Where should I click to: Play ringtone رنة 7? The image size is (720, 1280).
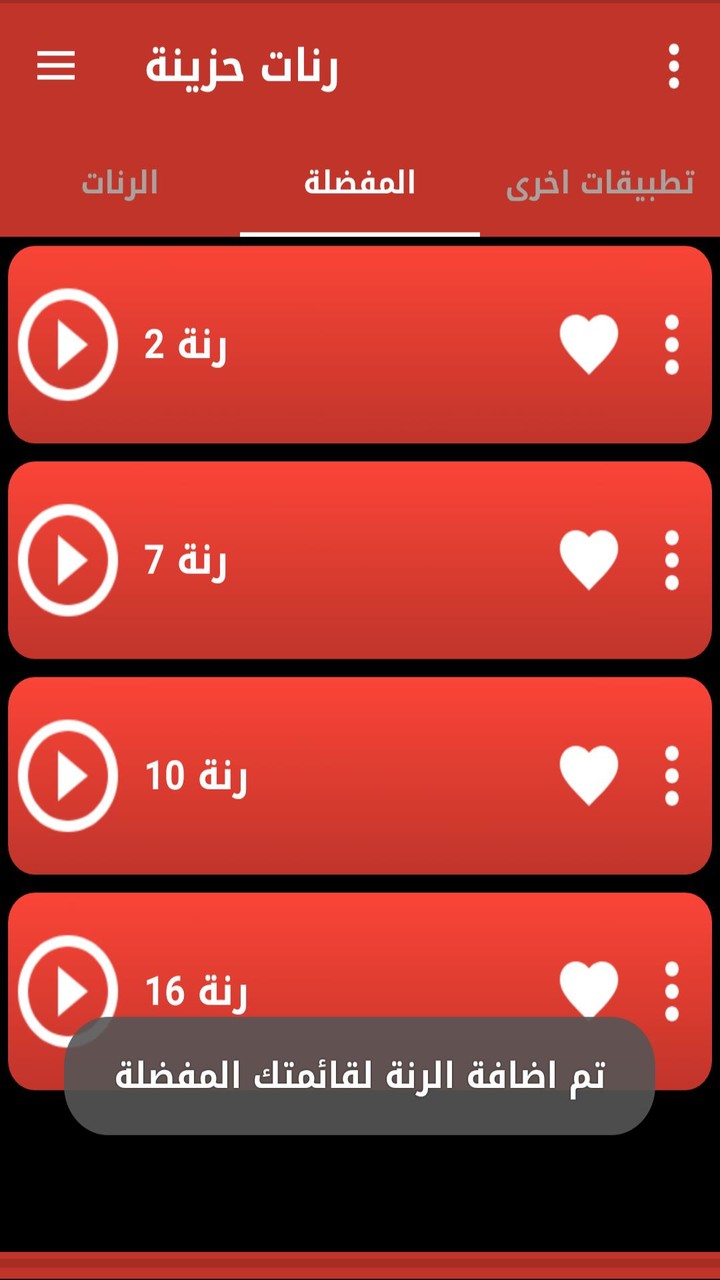coord(66,560)
